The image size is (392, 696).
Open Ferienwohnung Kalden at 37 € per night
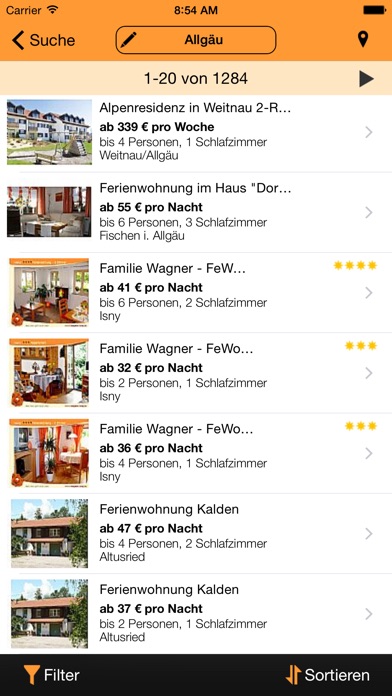(x=196, y=614)
